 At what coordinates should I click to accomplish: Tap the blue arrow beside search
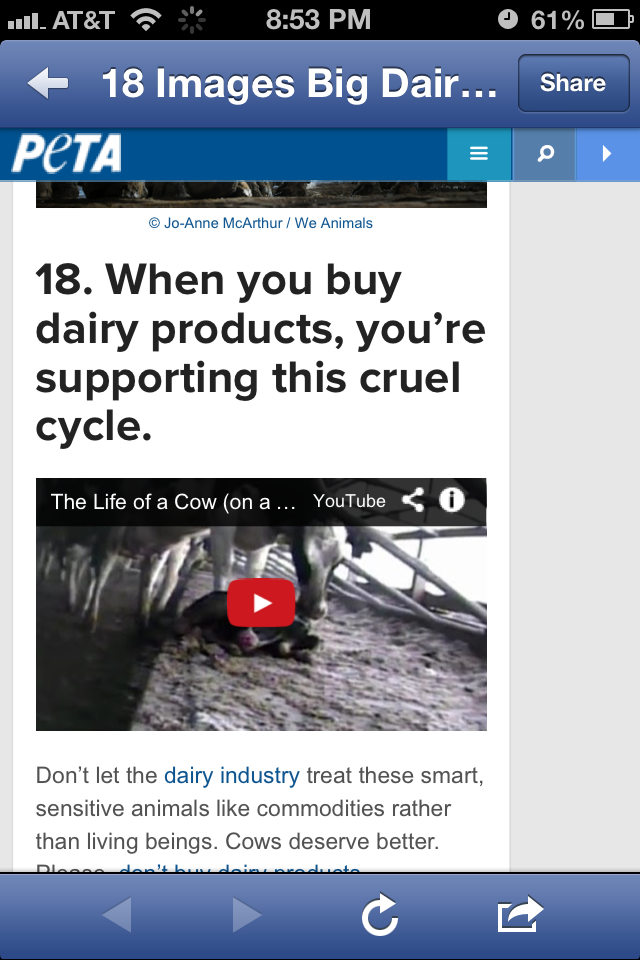[x=607, y=154]
